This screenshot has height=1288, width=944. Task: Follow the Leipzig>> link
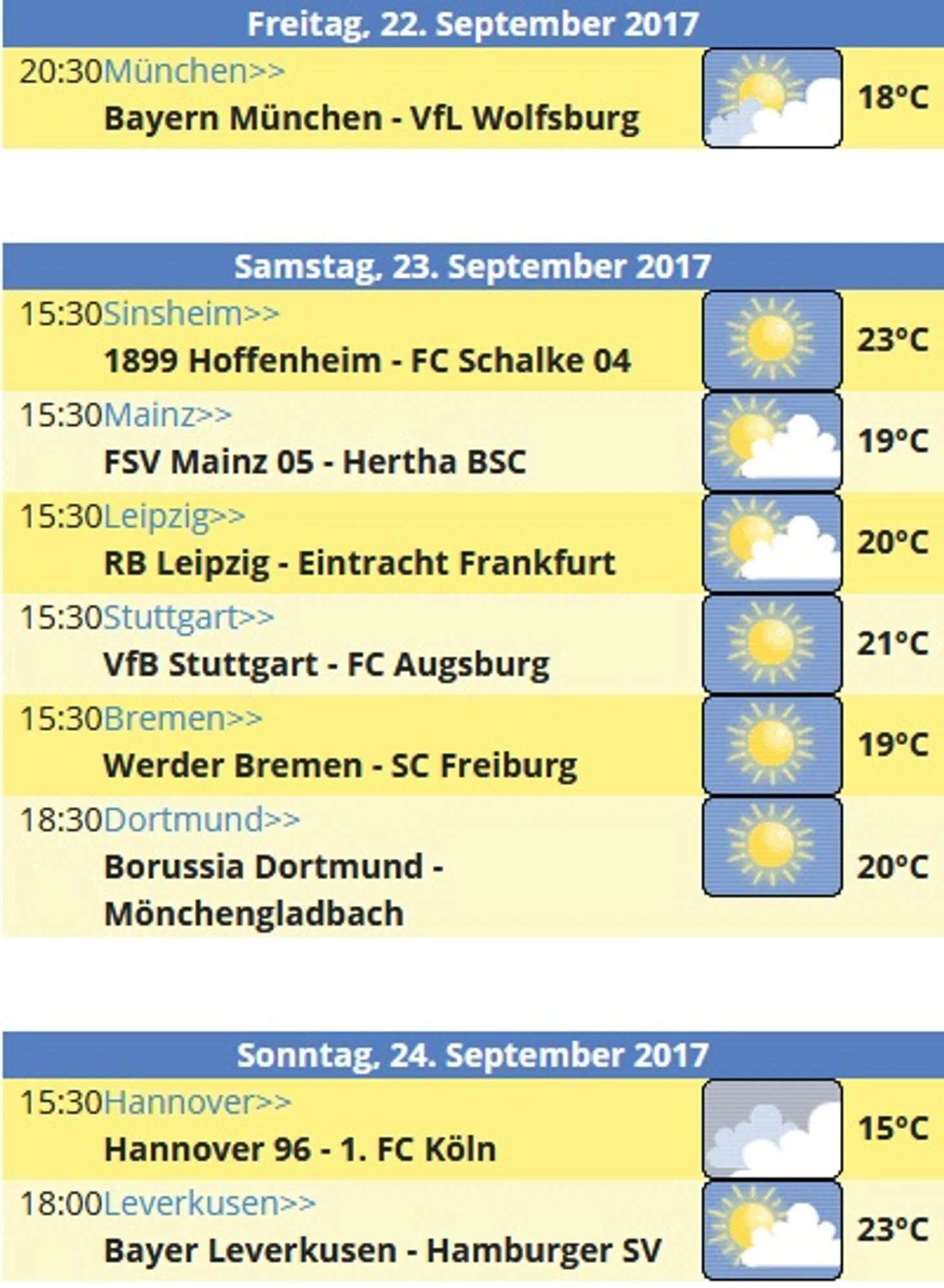point(174,516)
